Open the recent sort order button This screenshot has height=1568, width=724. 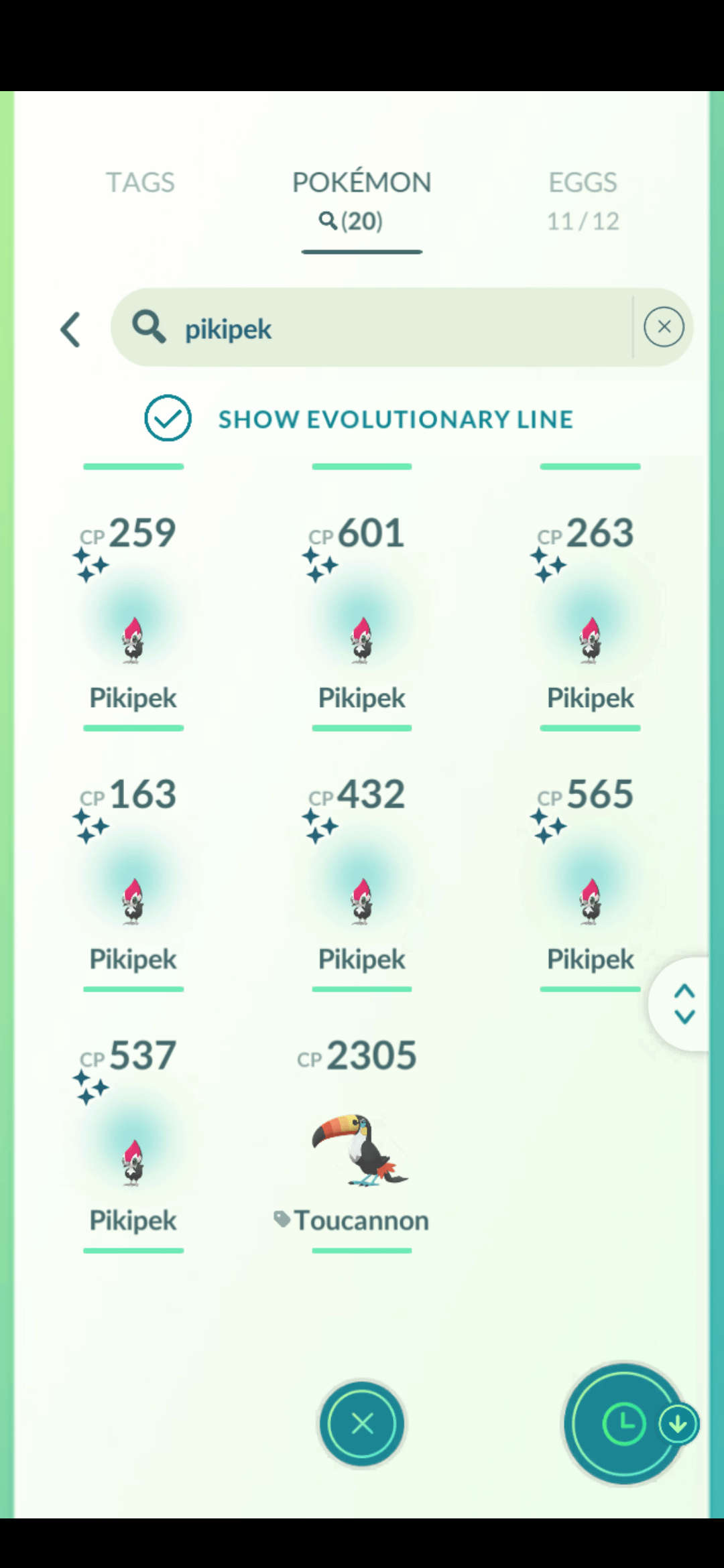tap(623, 1423)
